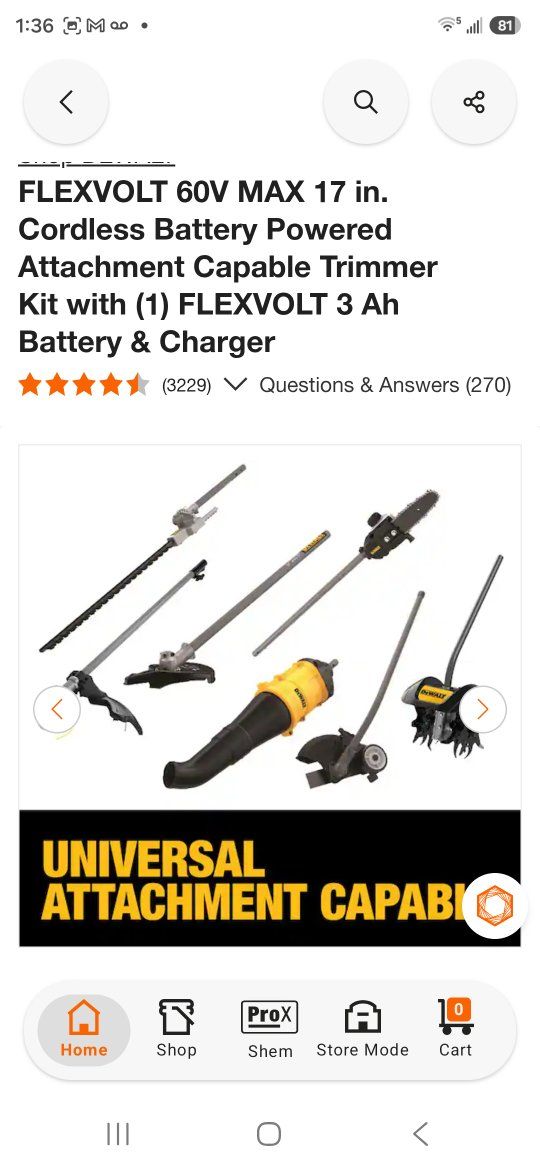
Task: Open the product image full view
Action: pyautogui.click(x=270, y=695)
